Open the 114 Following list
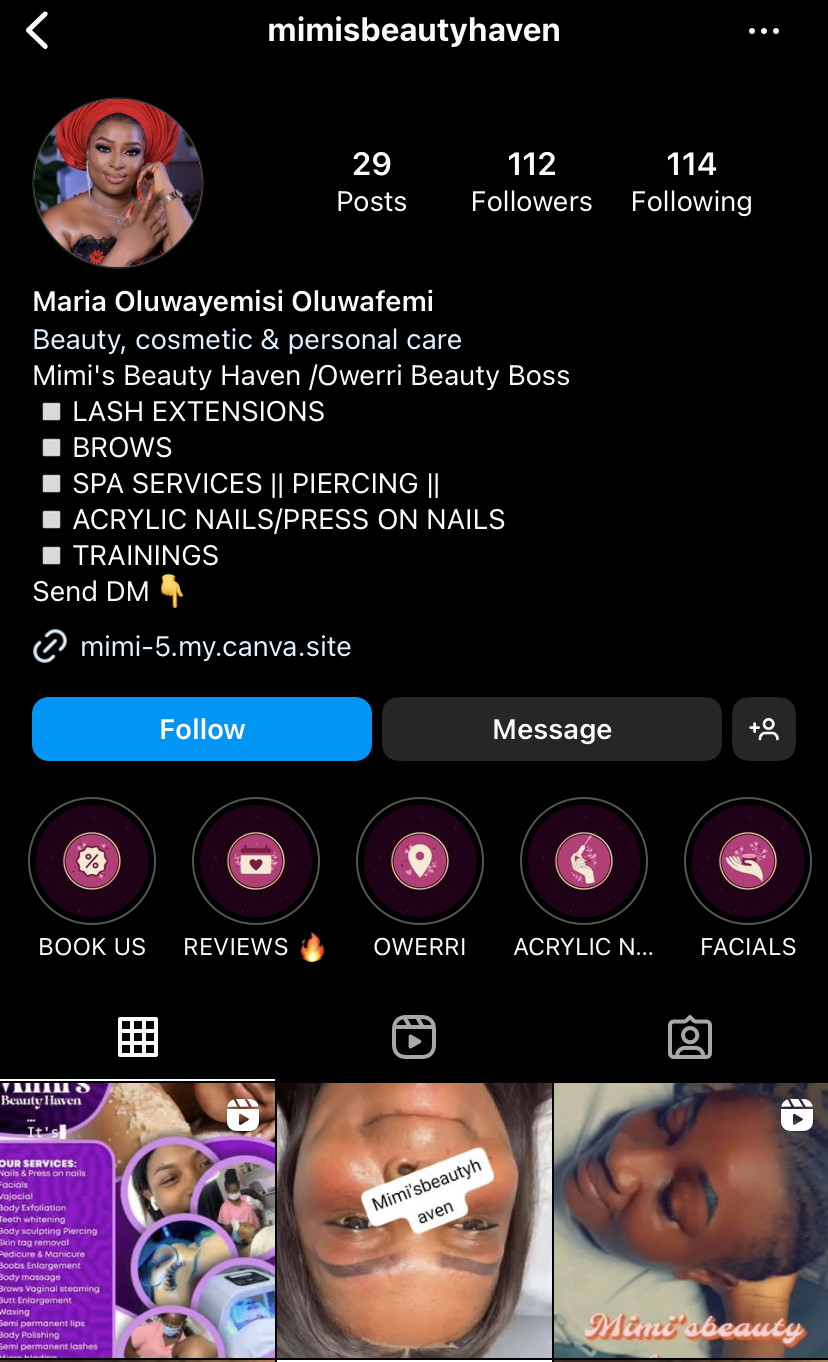 691,182
